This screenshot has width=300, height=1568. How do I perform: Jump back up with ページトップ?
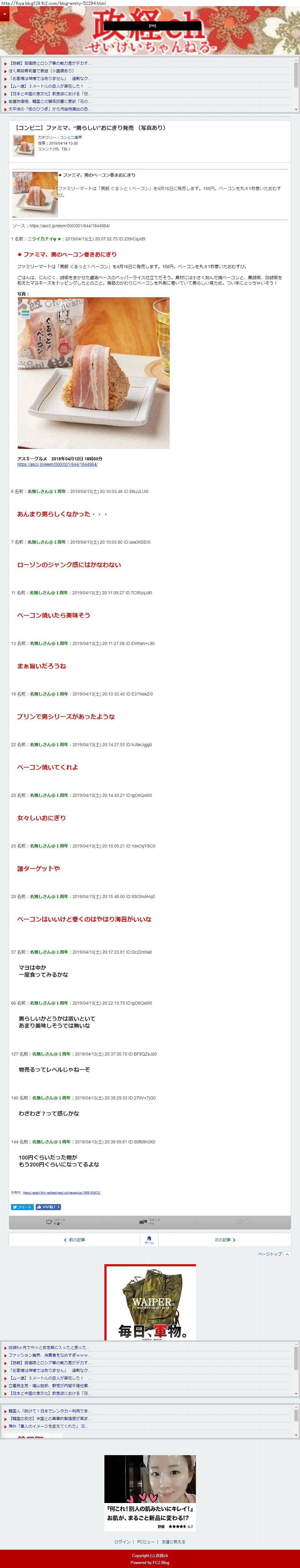coord(273,1254)
